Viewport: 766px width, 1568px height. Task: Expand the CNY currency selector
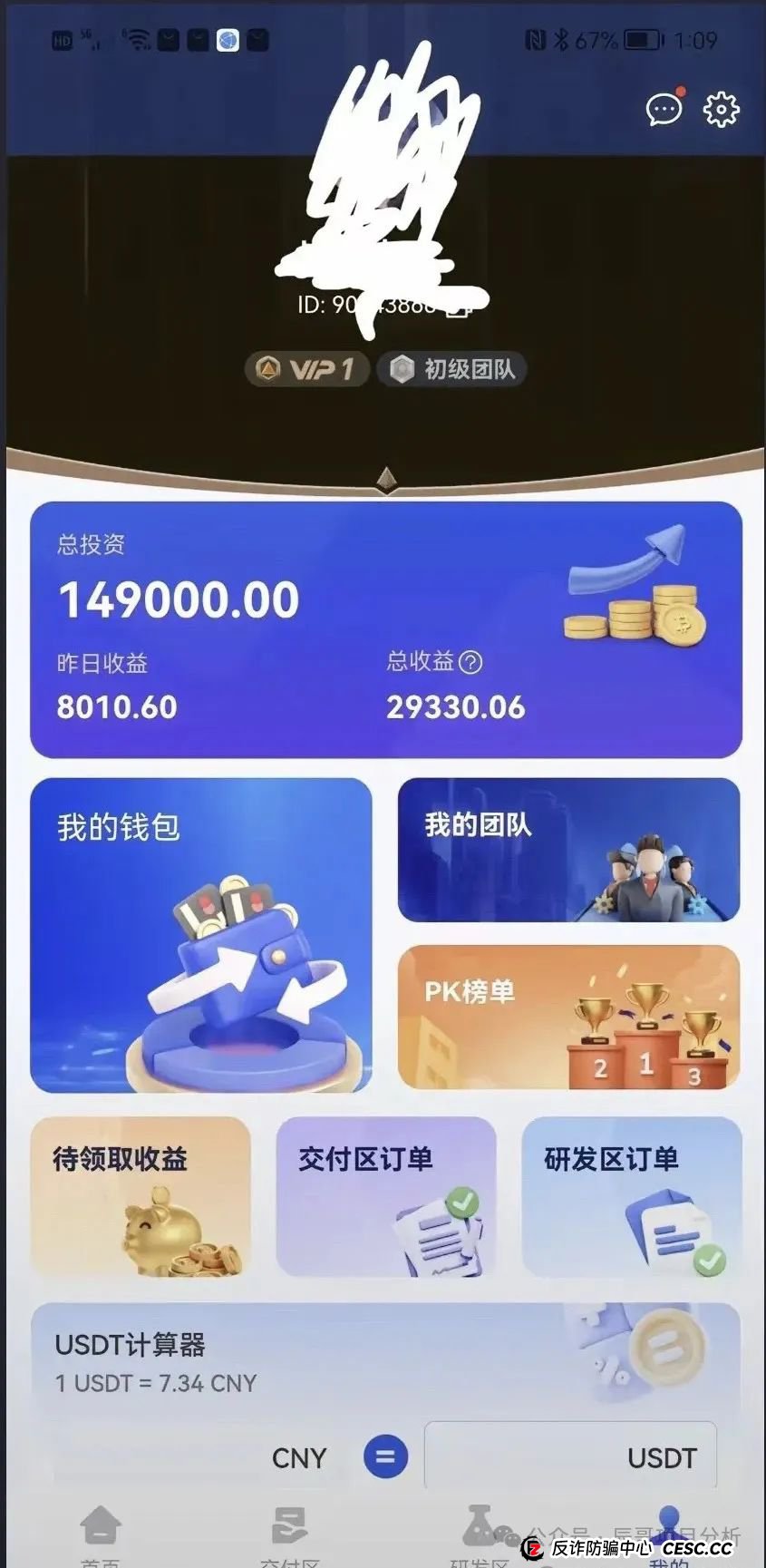click(x=299, y=1457)
